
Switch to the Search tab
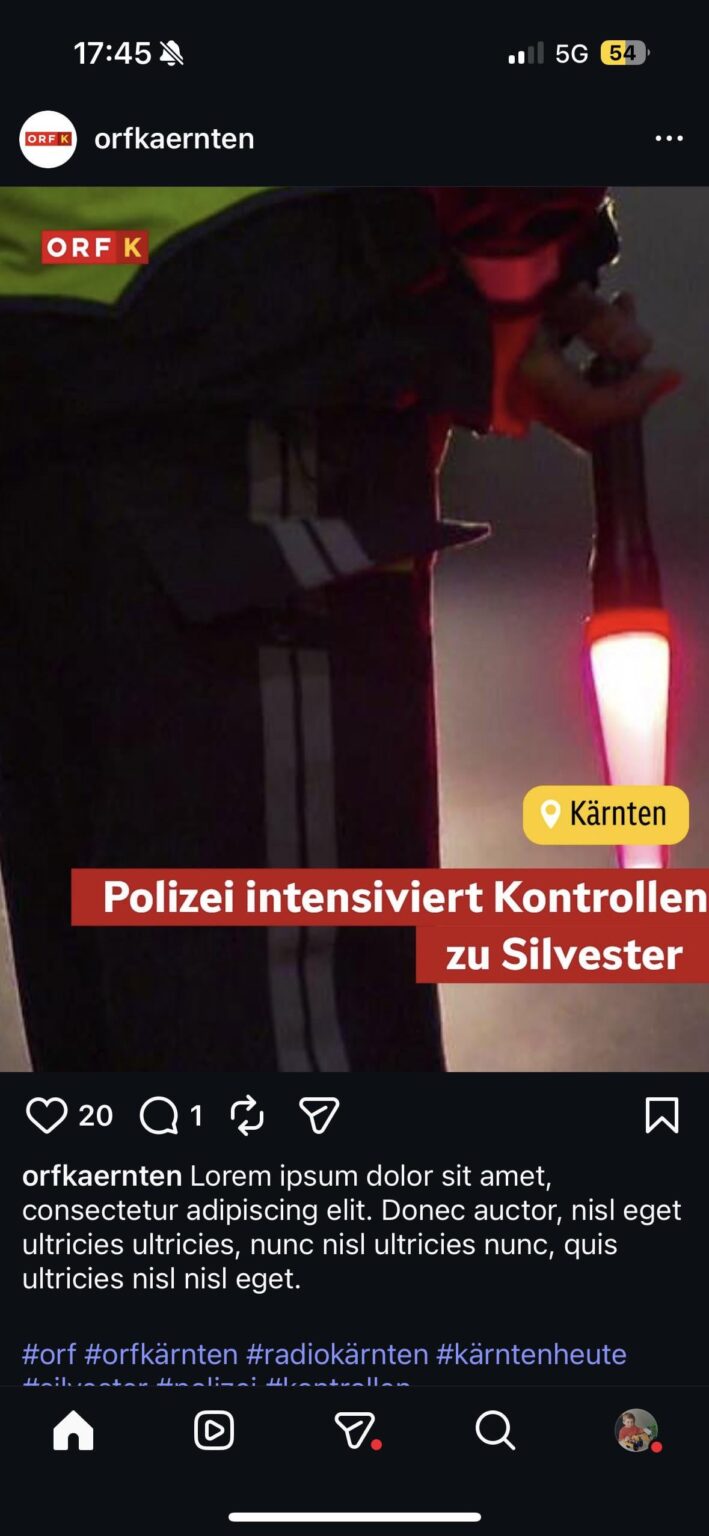494,1430
